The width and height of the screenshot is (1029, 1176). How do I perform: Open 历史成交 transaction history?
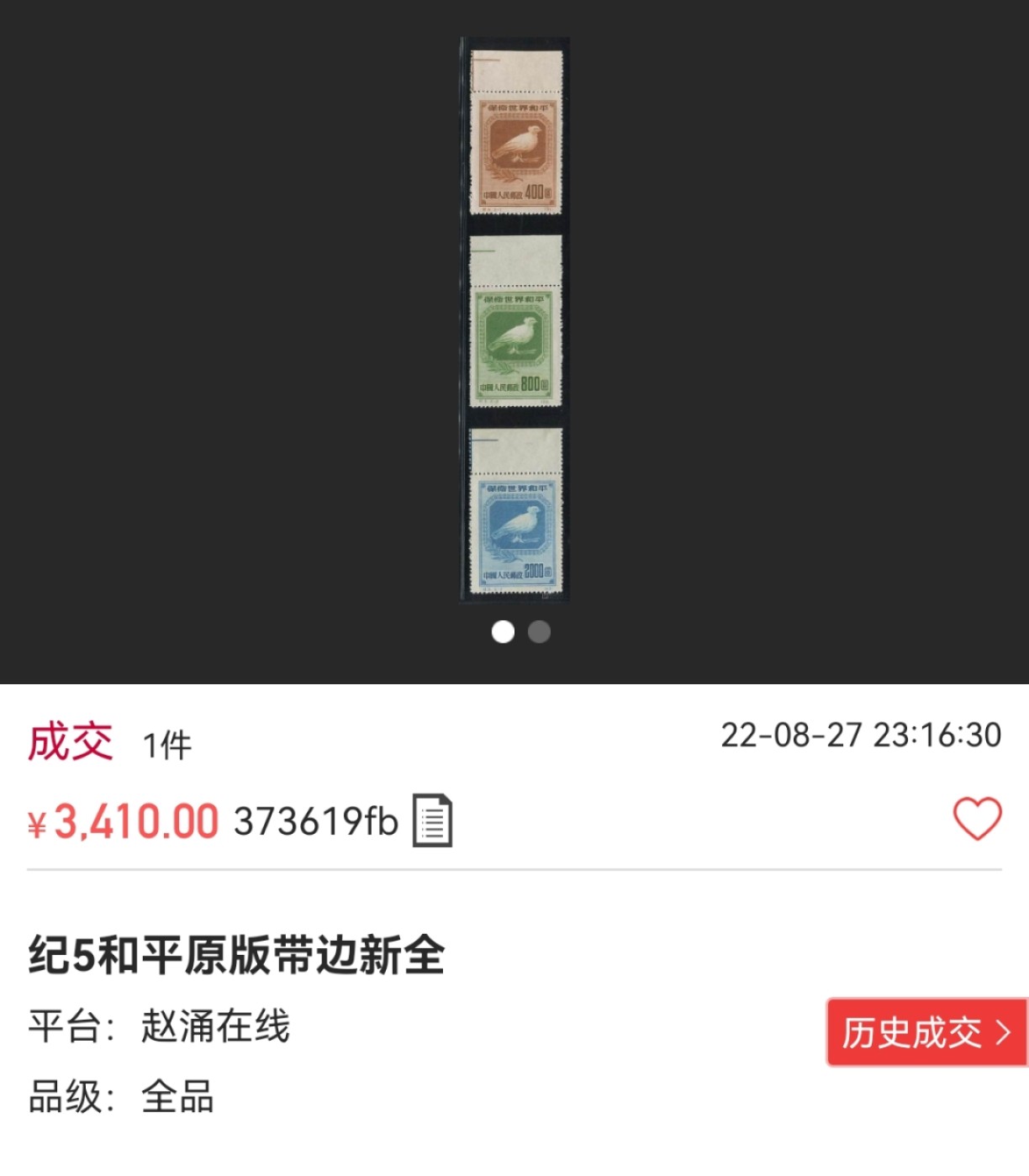(x=926, y=1032)
